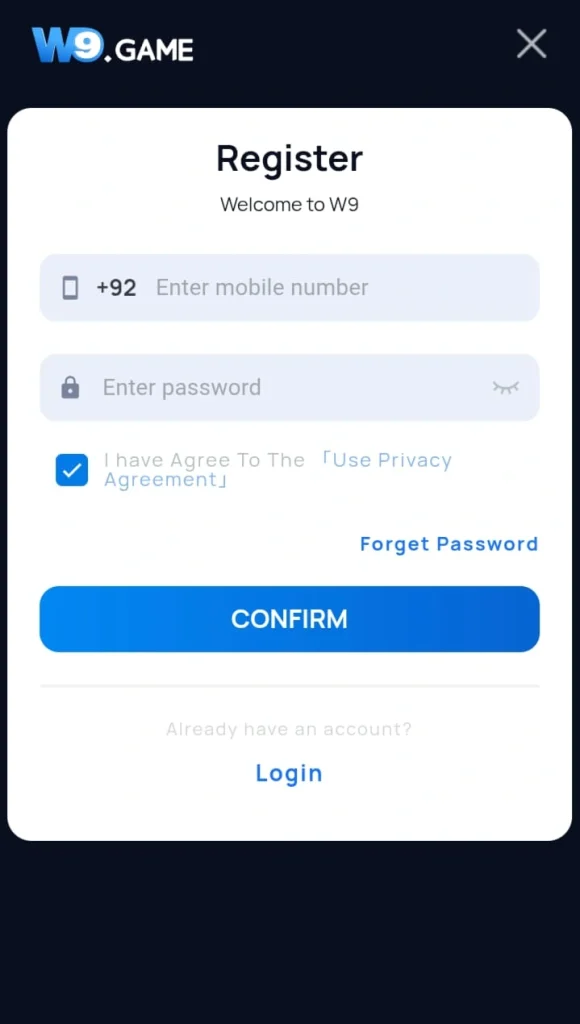Focus the Enter password field
Viewport: 580px width, 1024px height.
coord(289,387)
